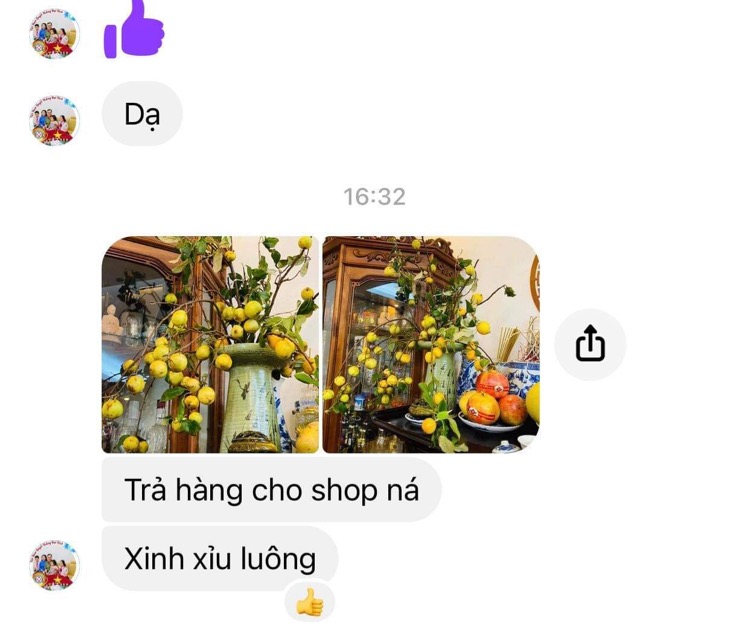The width and height of the screenshot is (750, 628).
Task: Open the right photo with the fruit plate
Action: 430,344
